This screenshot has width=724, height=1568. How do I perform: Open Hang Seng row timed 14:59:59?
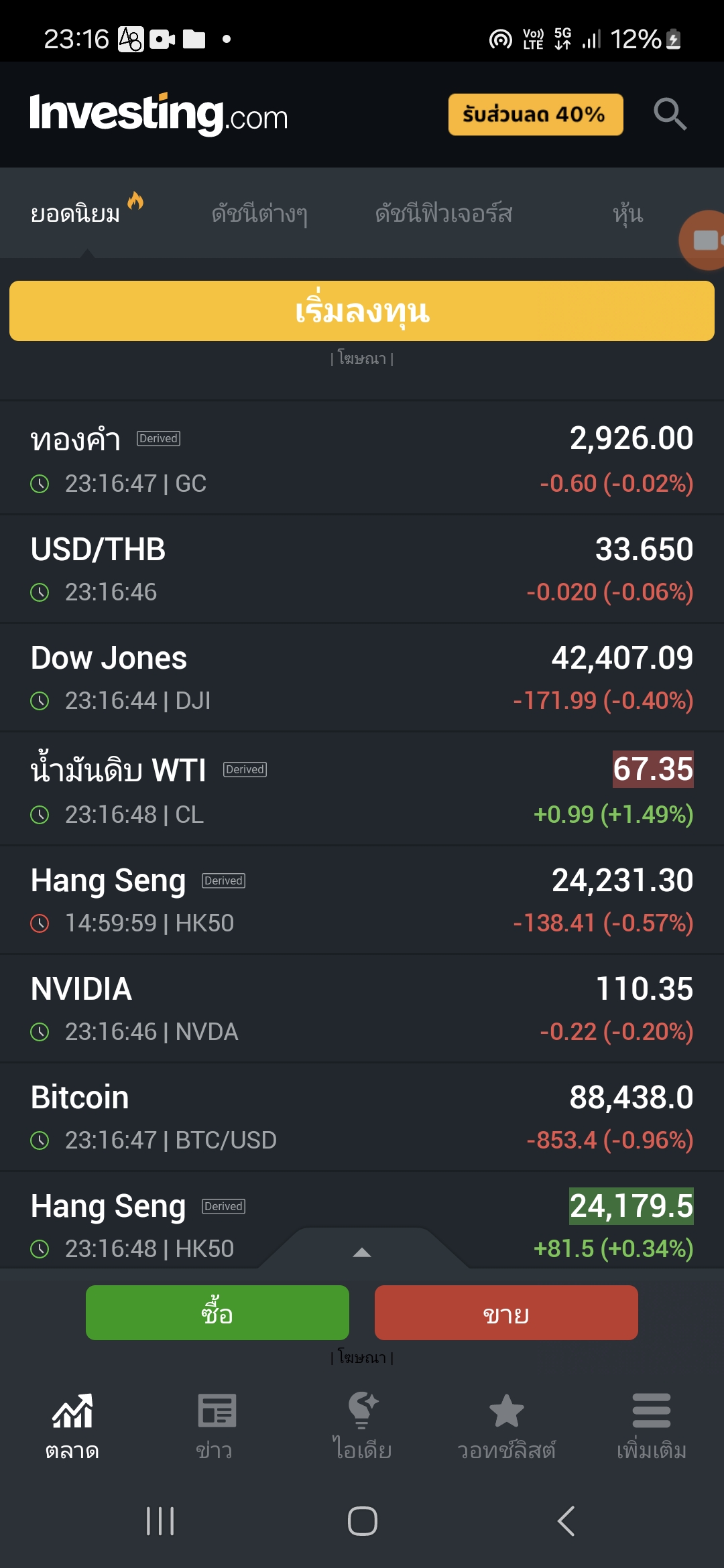coord(362,900)
